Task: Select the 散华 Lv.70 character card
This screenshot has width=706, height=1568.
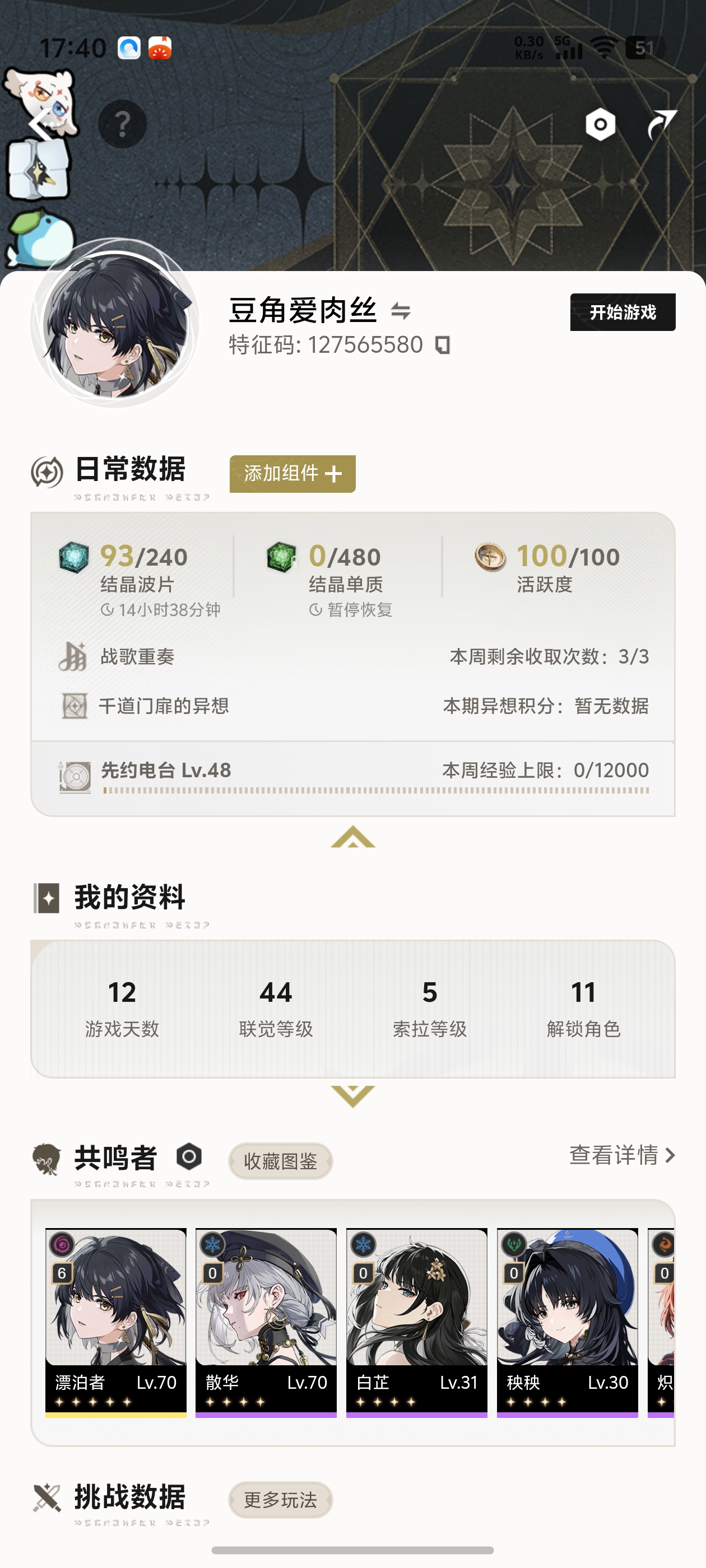Action: pos(266,1322)
